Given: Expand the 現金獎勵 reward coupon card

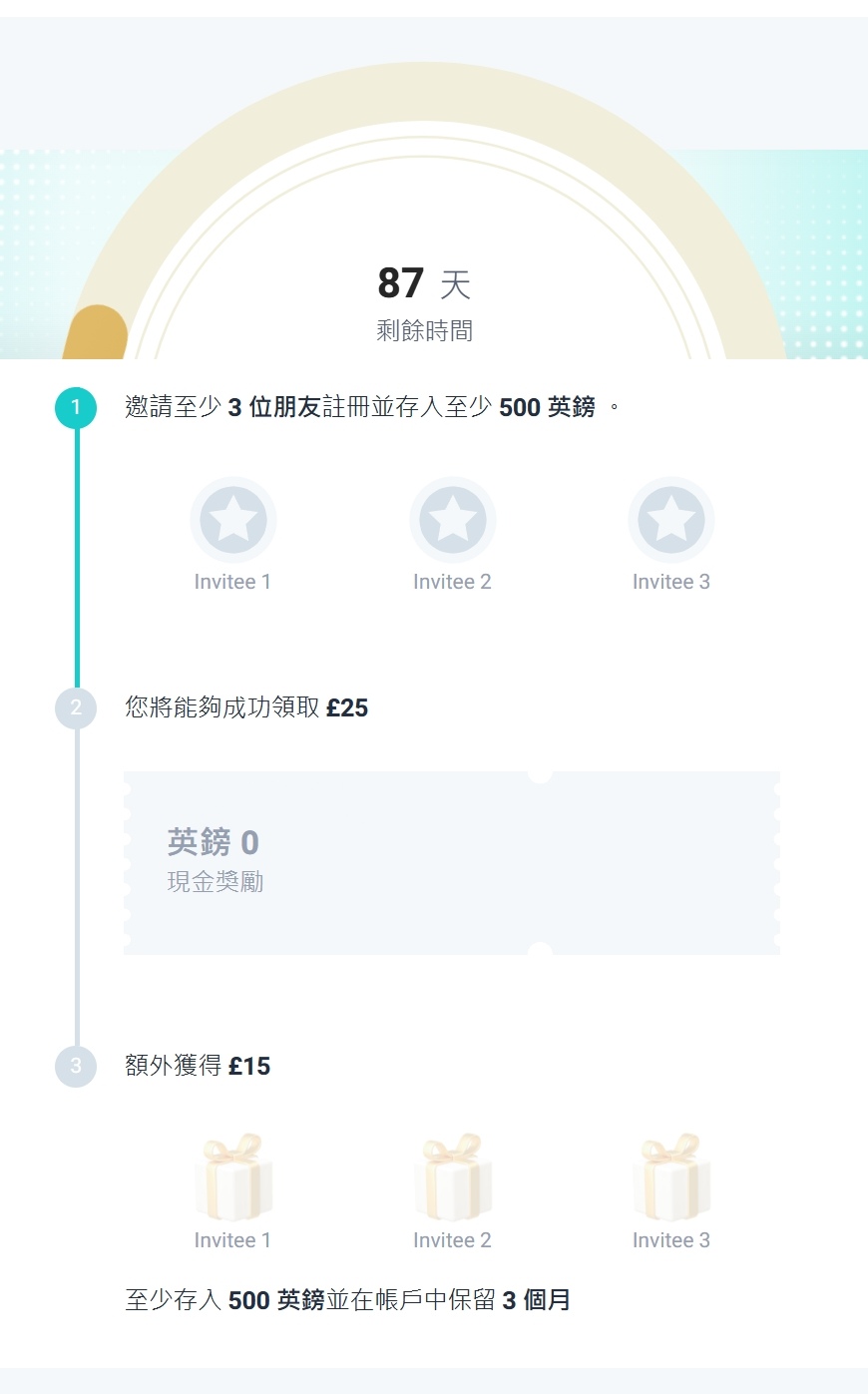Looking at the screenshot, I should (452, 862).
